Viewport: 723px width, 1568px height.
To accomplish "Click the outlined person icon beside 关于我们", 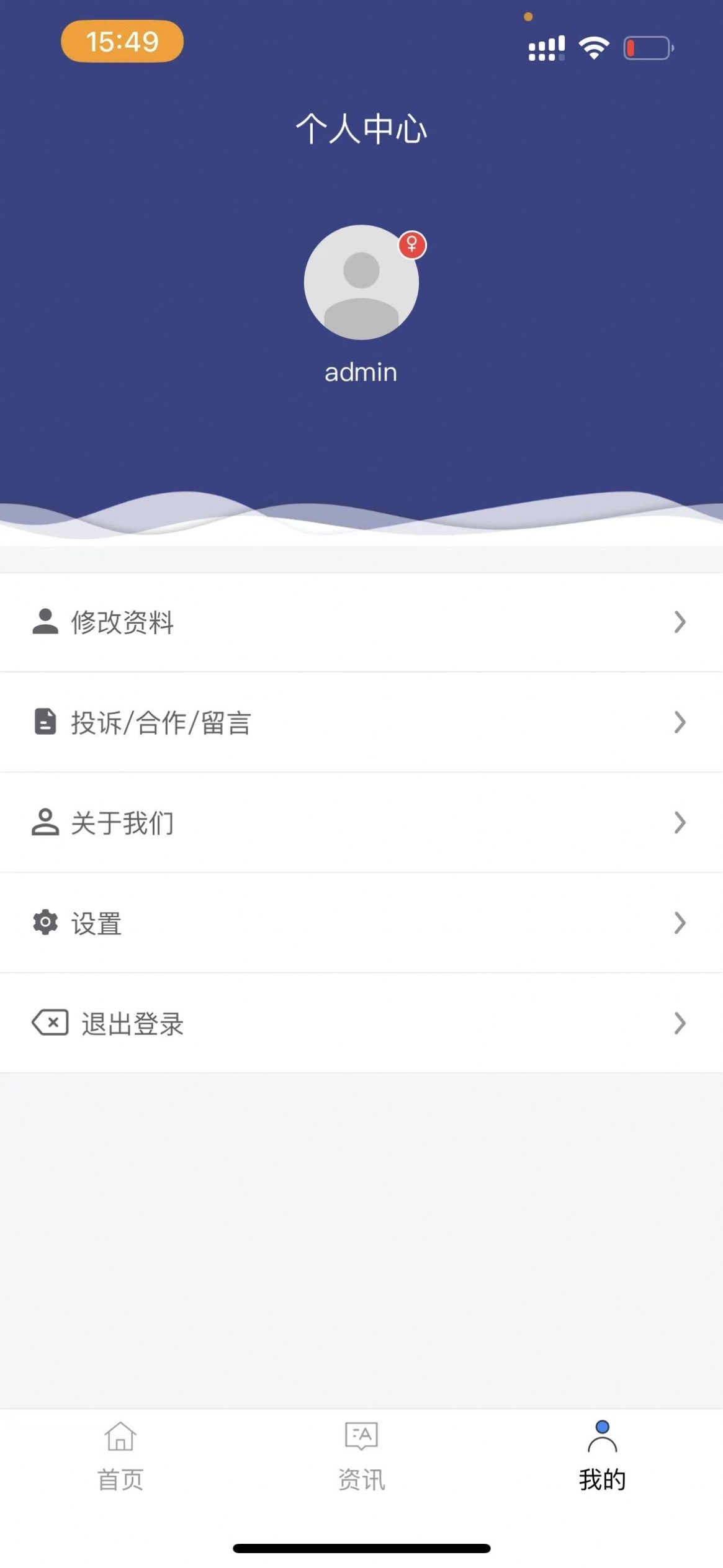I will tap(45, 823).
